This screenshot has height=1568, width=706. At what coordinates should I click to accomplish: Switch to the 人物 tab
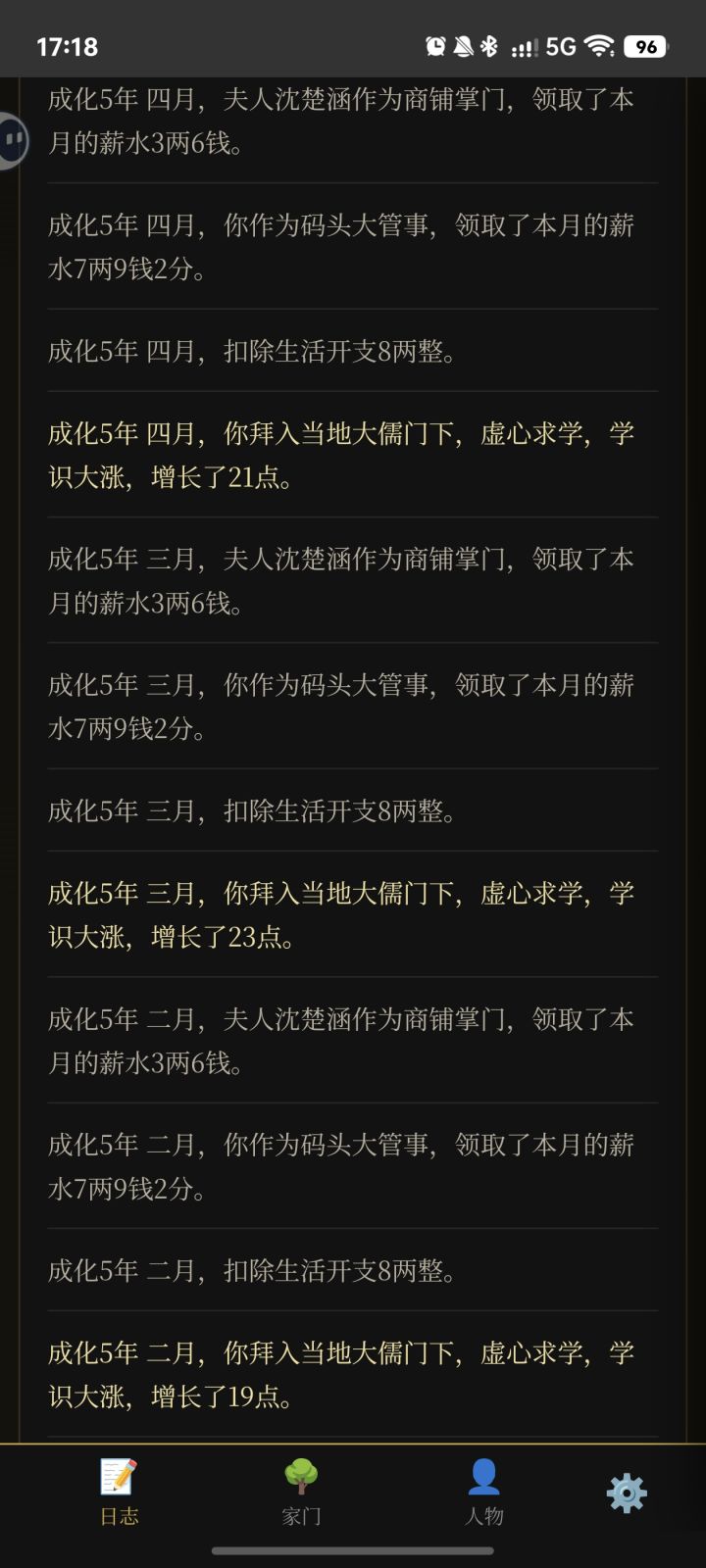484,1514
